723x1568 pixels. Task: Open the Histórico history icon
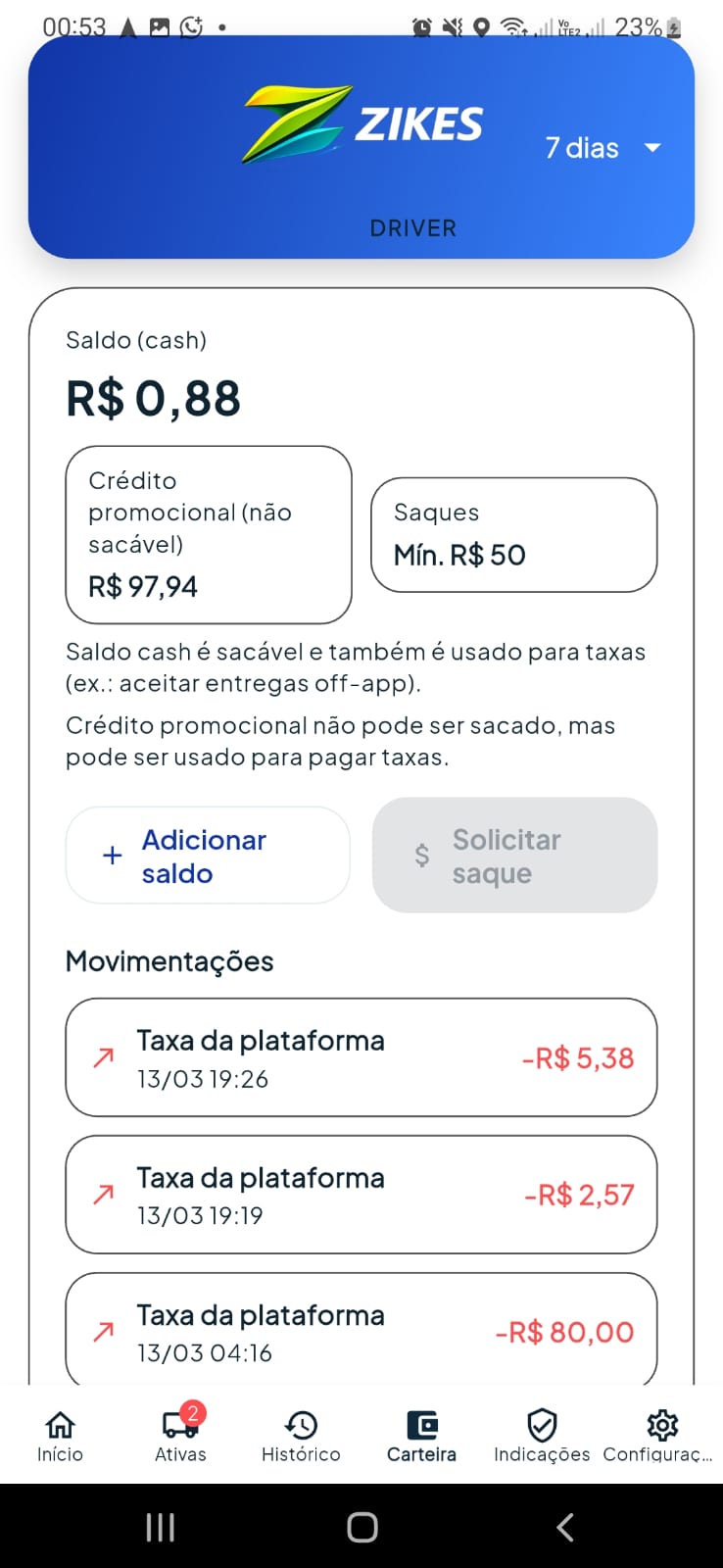301,1424
